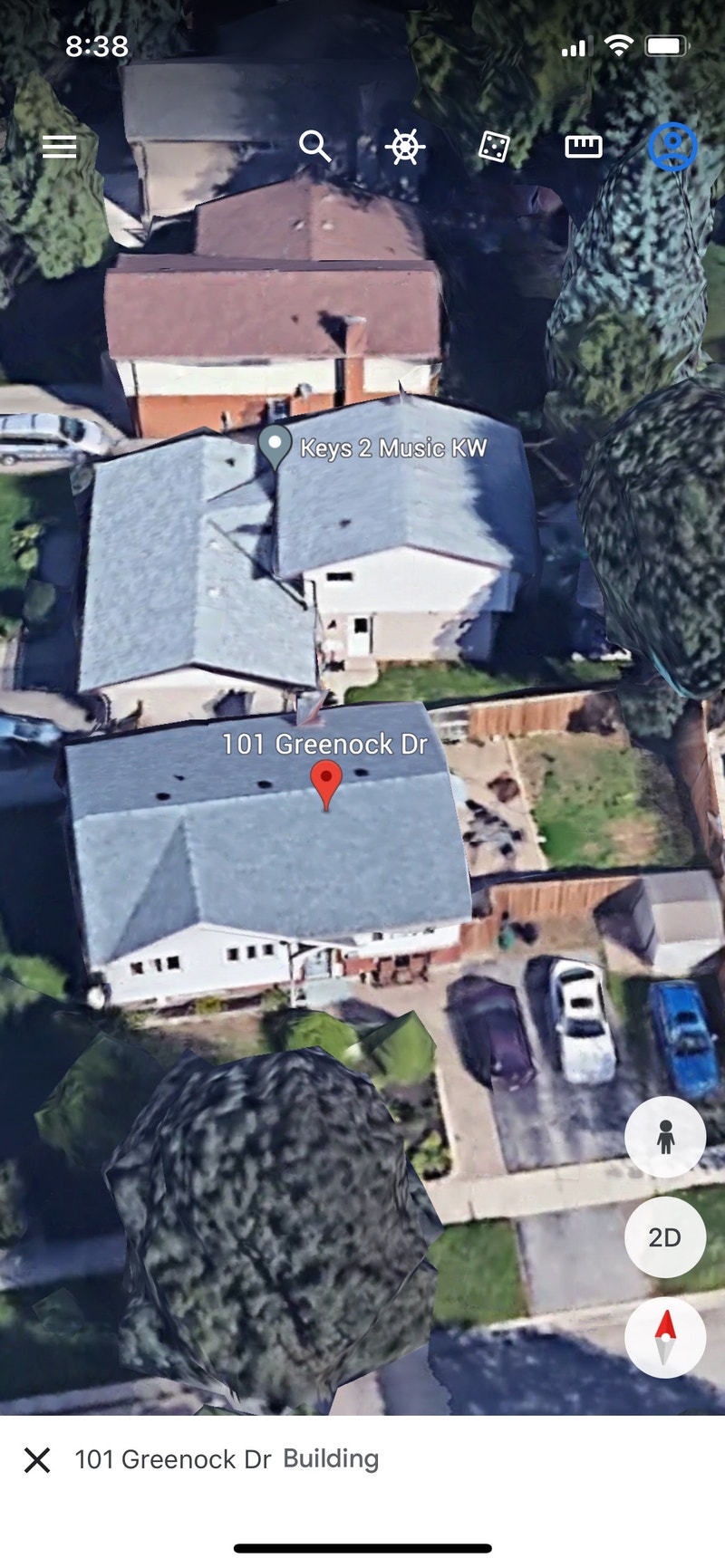
Task: Dismiss the 101 Greenock Dr info card
Action: coord(37,1459)
